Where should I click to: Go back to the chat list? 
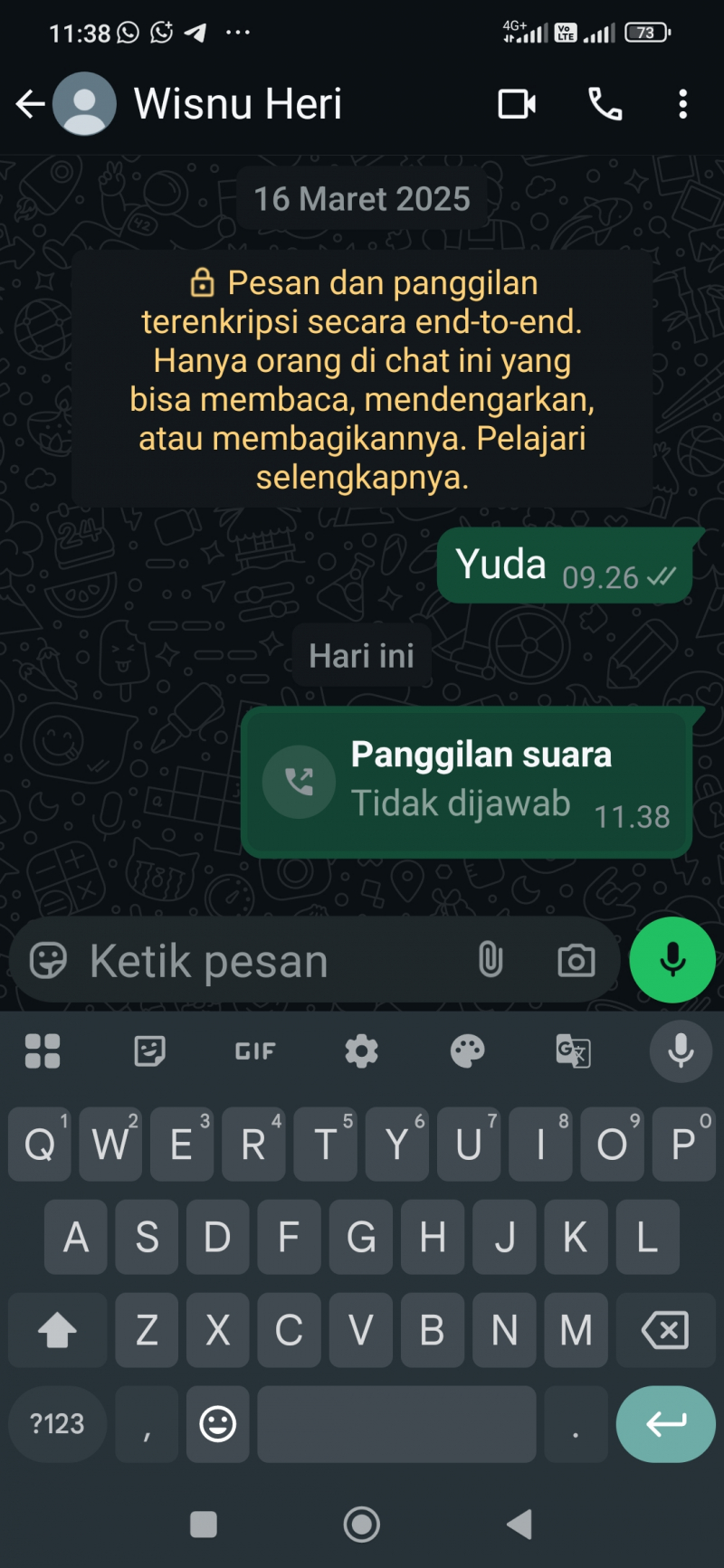(30, 104)
